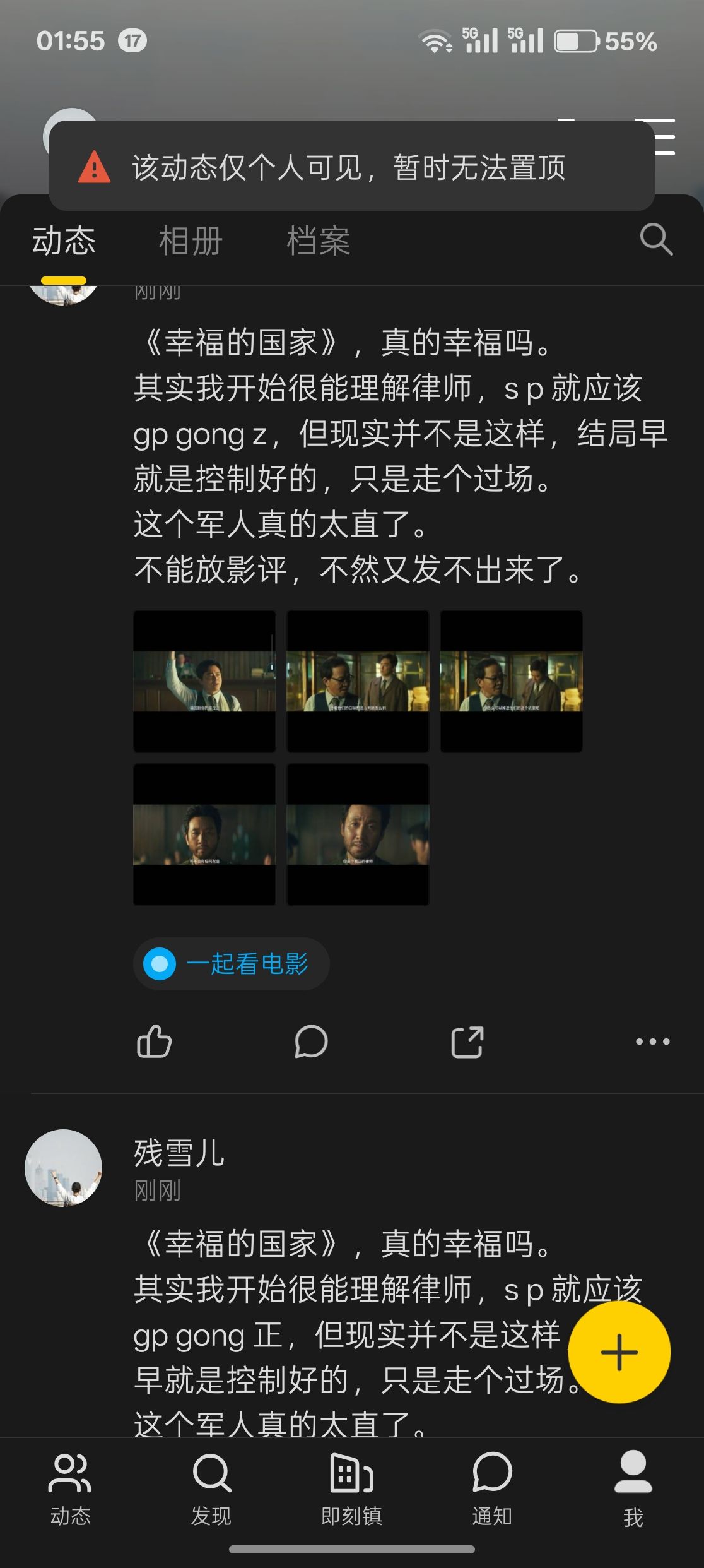Open the 一起看电影 topic chip
Image resolution: width=704 pixels, height=1568 pixels.
pos(231,964)
